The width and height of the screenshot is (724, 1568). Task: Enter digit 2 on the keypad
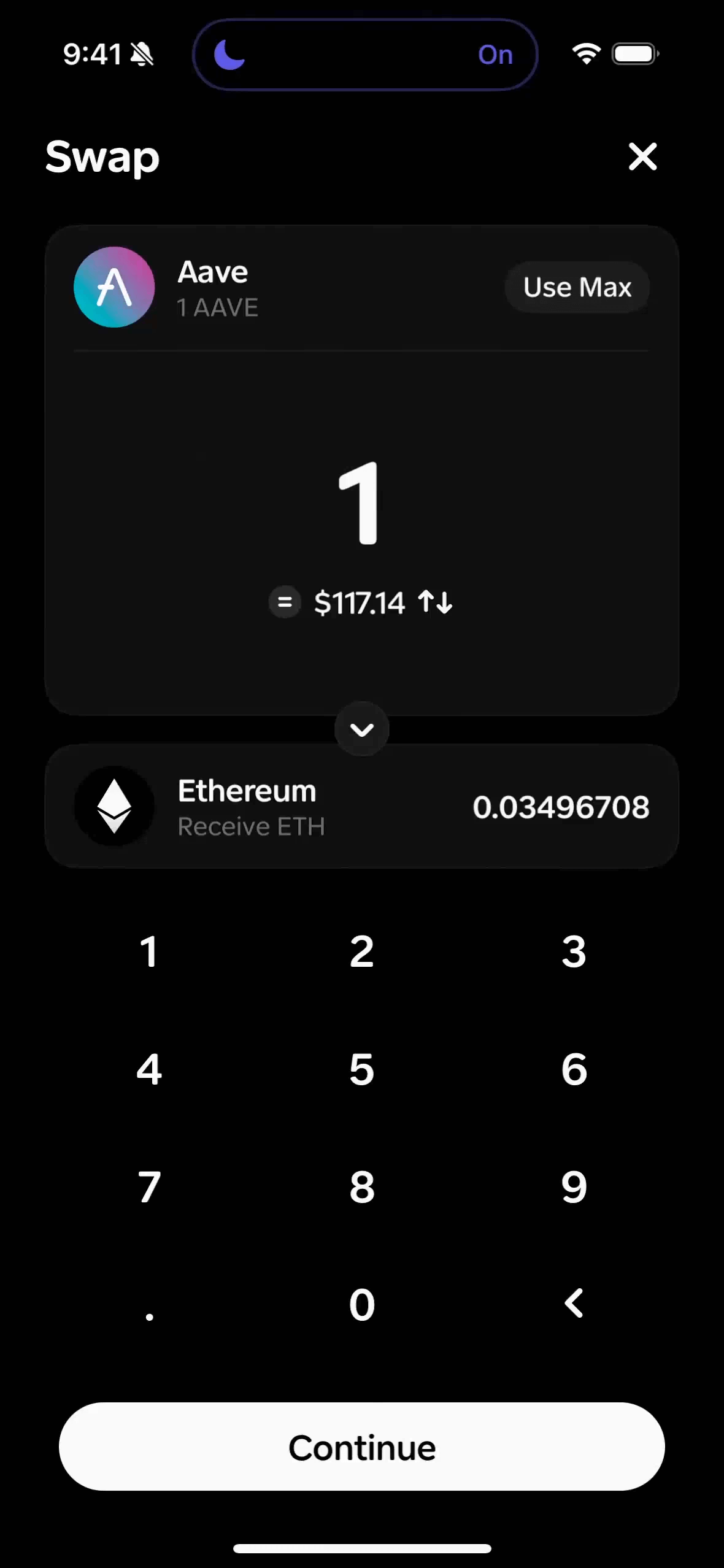click(x=362, y=951)
